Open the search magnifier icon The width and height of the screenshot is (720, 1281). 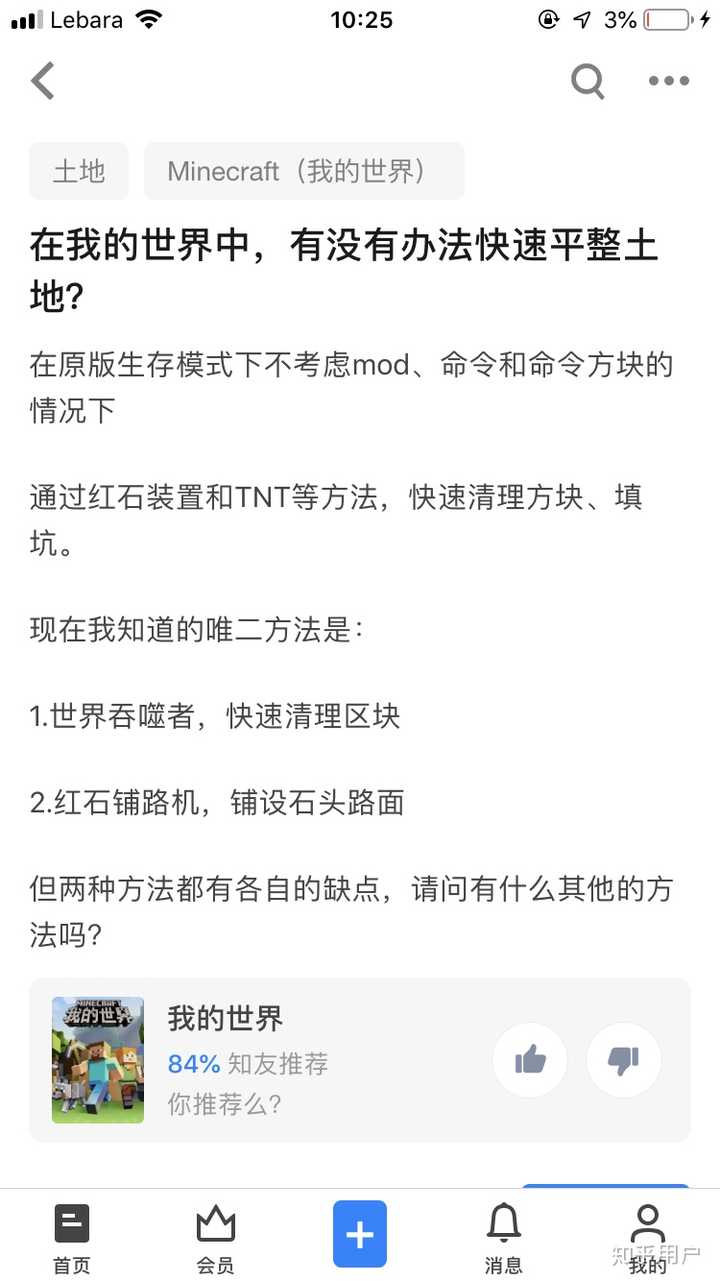588,81
